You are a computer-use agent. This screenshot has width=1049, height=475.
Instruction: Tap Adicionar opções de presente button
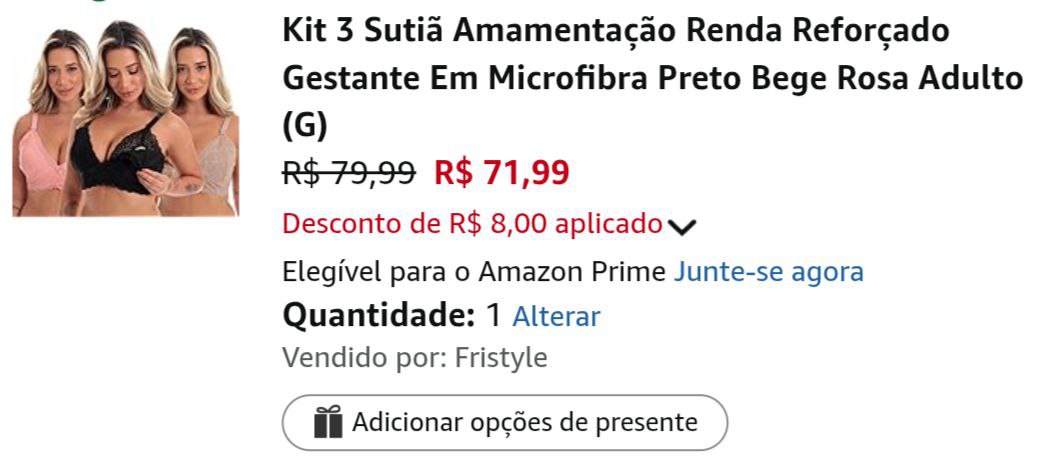[x=504, y=423]
